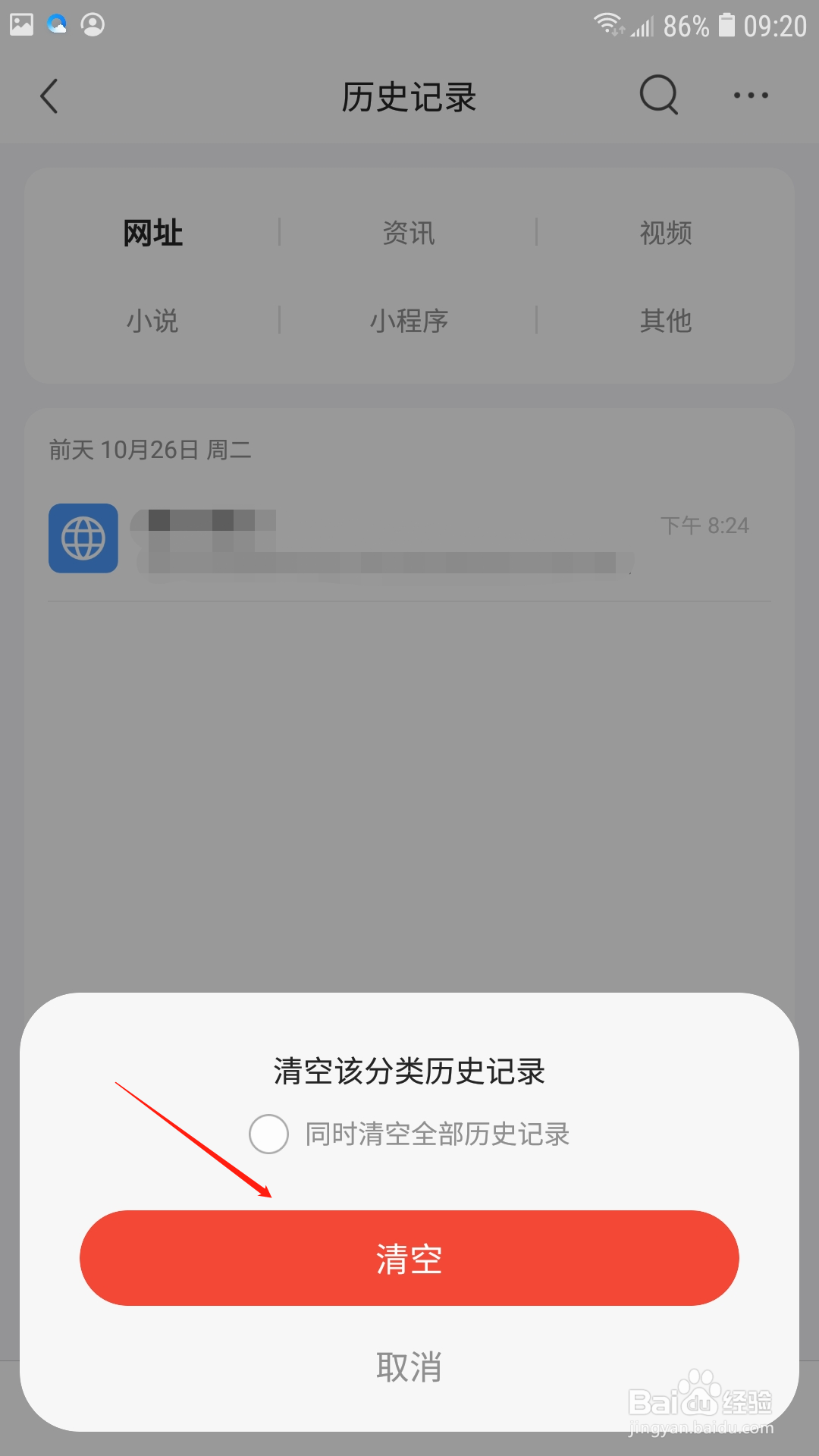The width and height of the screenshot is (819, 1456).
Task: Select the 网址 history filter
Action: tap(152, 233)
